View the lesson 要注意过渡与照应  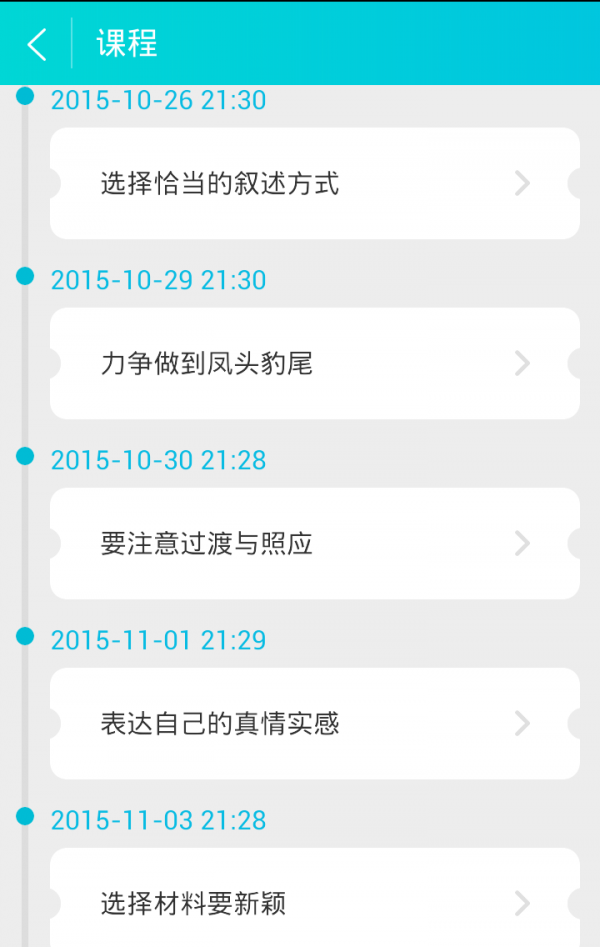point(314,543)
